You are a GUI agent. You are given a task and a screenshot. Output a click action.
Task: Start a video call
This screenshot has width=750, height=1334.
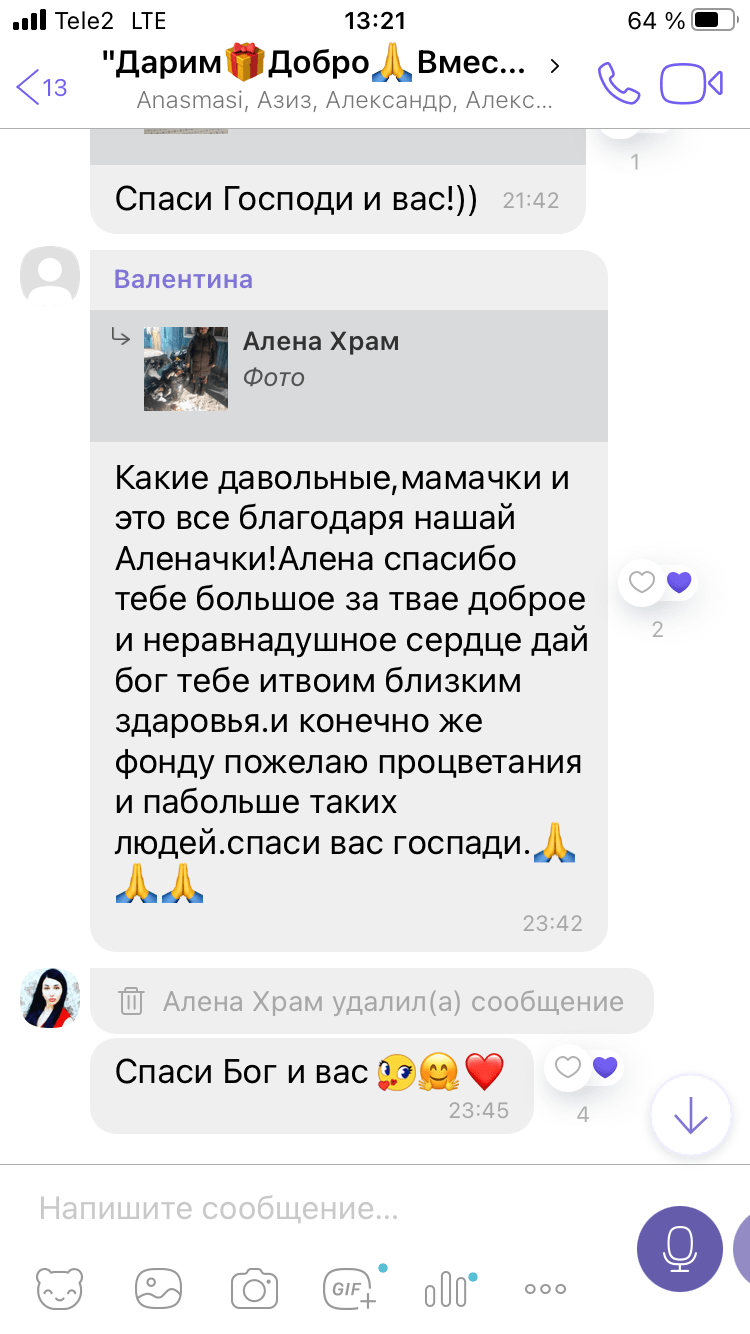691,84
